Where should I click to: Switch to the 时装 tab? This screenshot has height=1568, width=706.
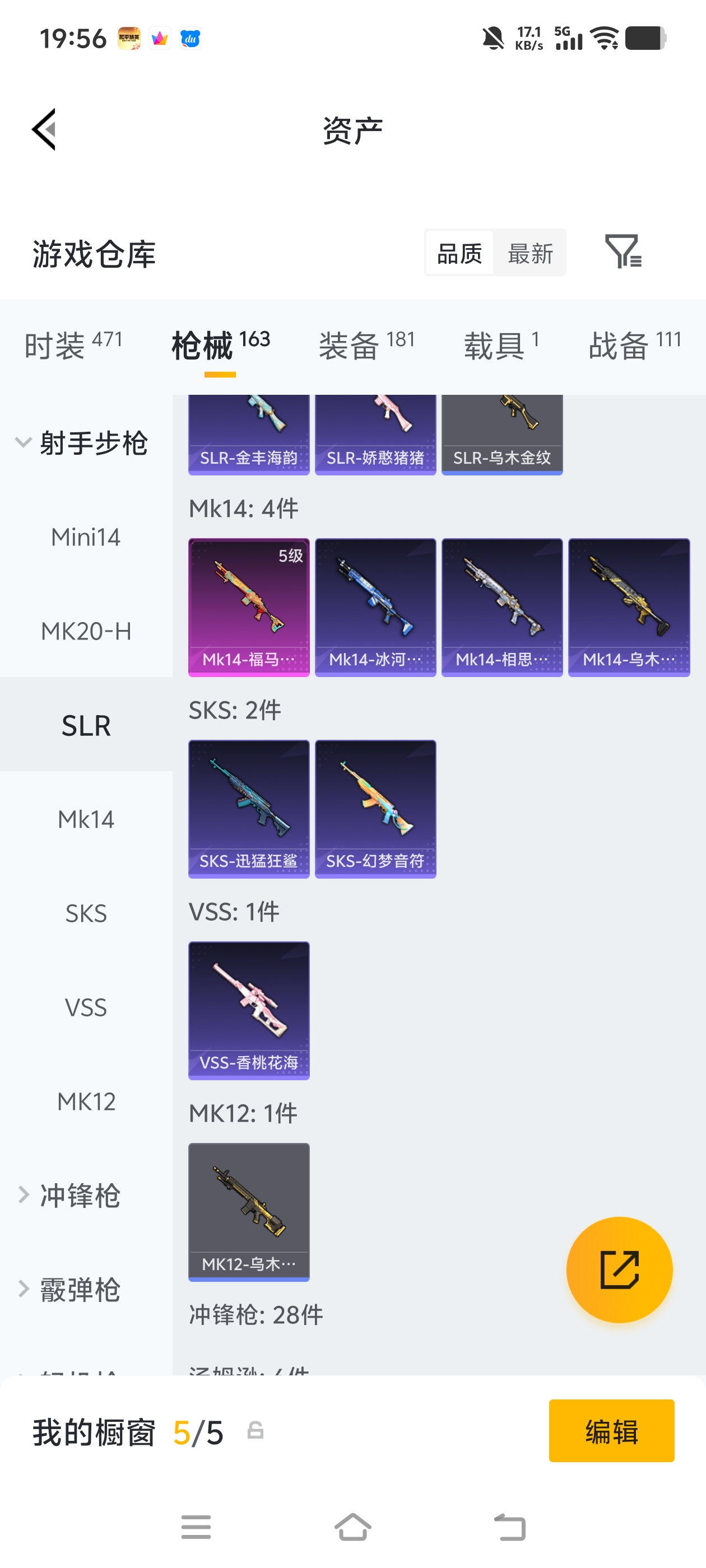73,345
